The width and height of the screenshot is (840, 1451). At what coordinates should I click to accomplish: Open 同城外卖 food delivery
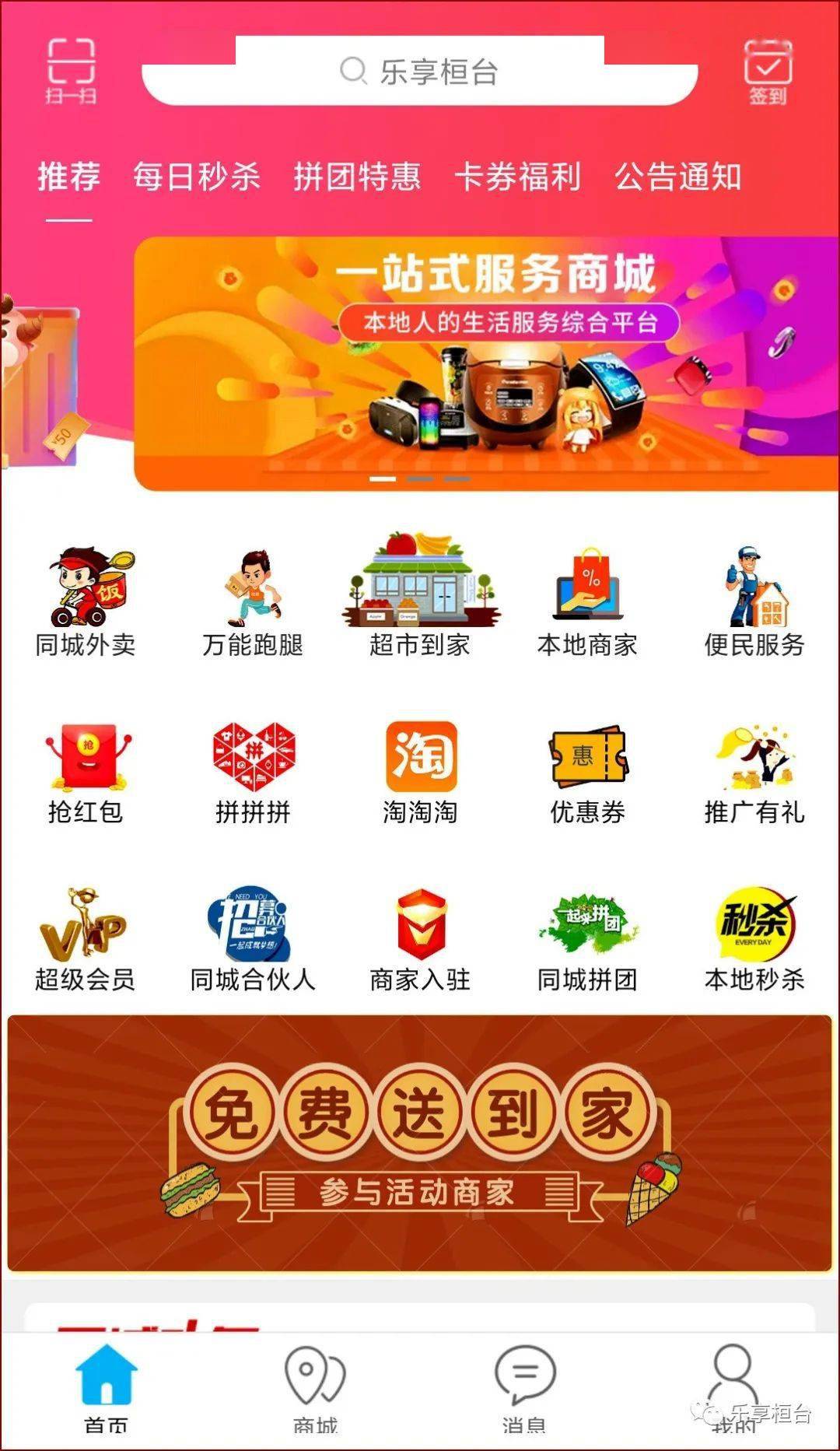coord(86,601)
